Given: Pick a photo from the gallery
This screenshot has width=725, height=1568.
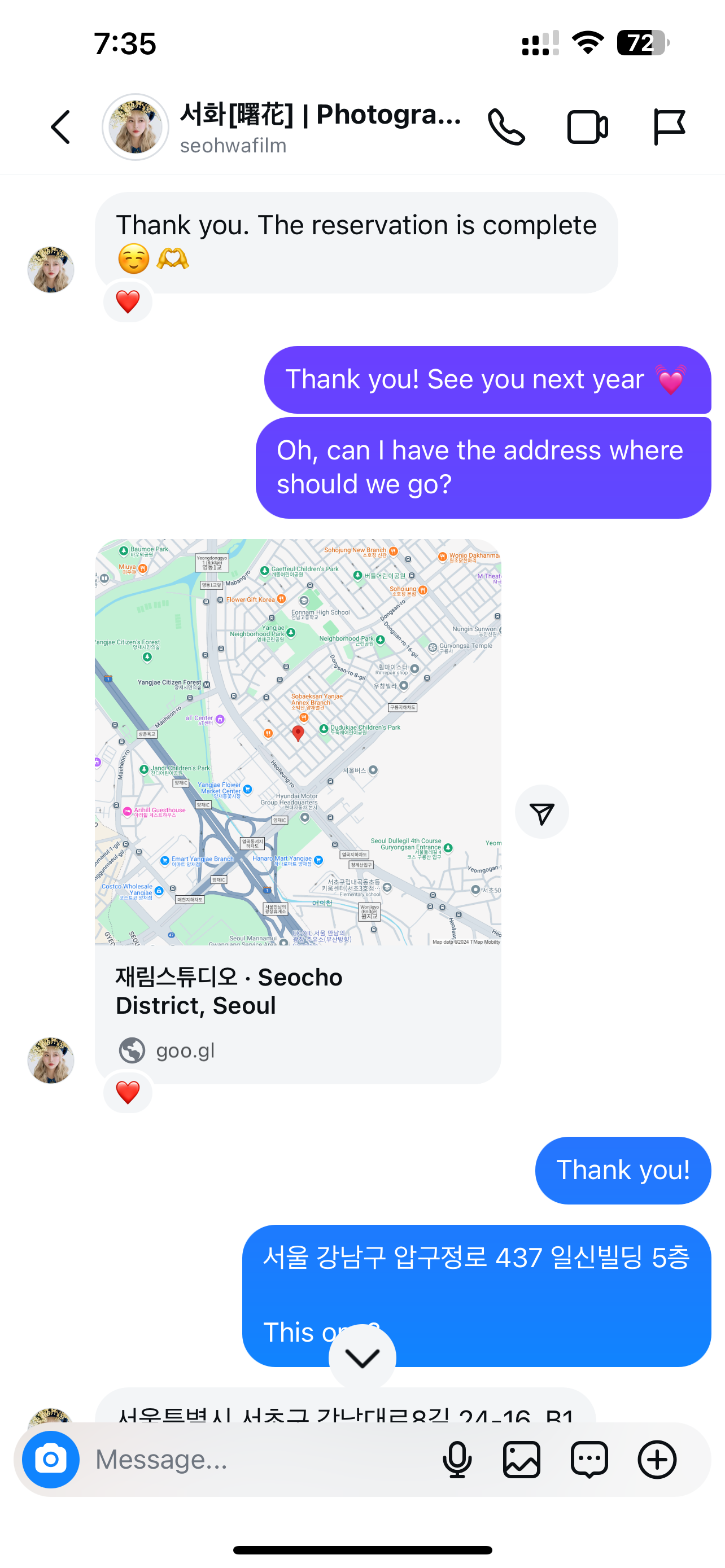Looking at the screenshot, I should (522, 1459).
